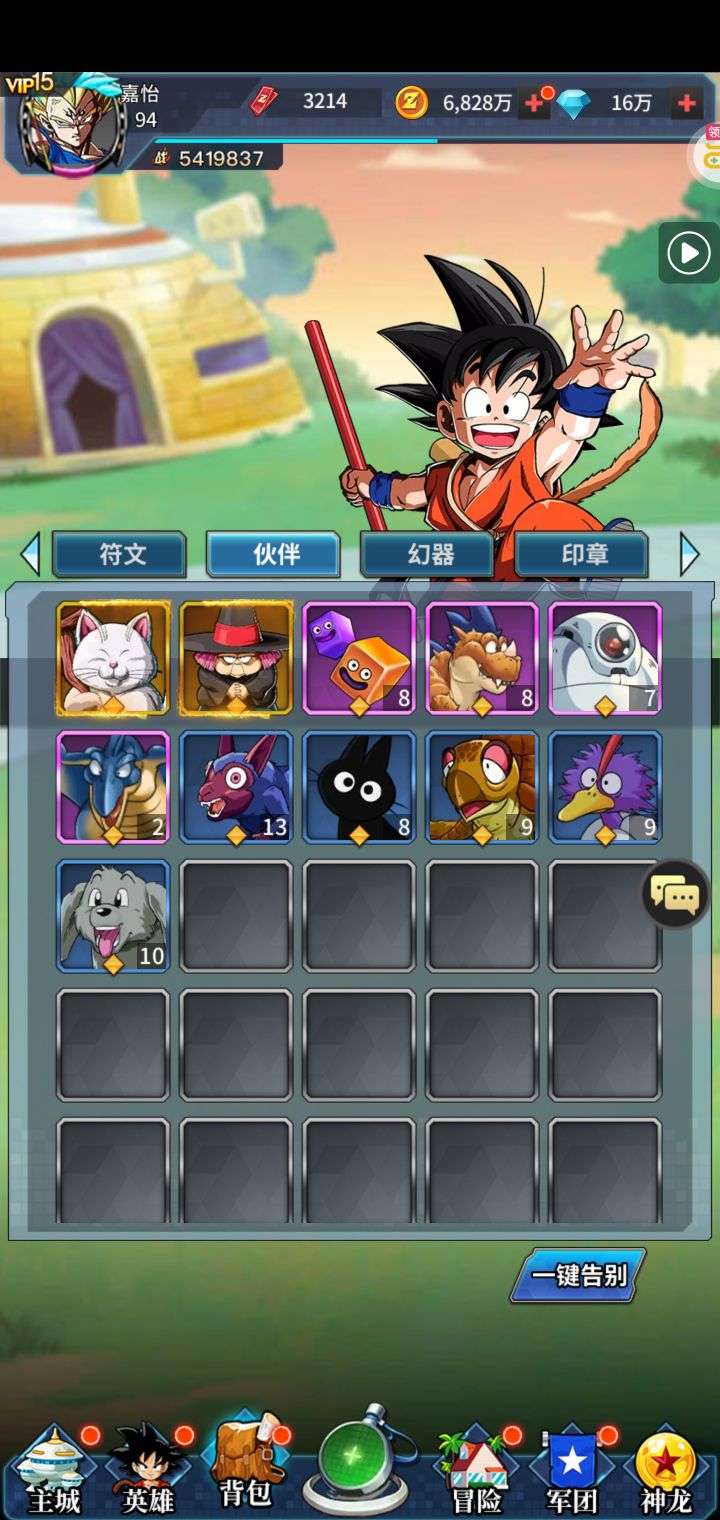
Task: Go to 主城 in the bottom bar
Action: click(x=53, y=1470)
